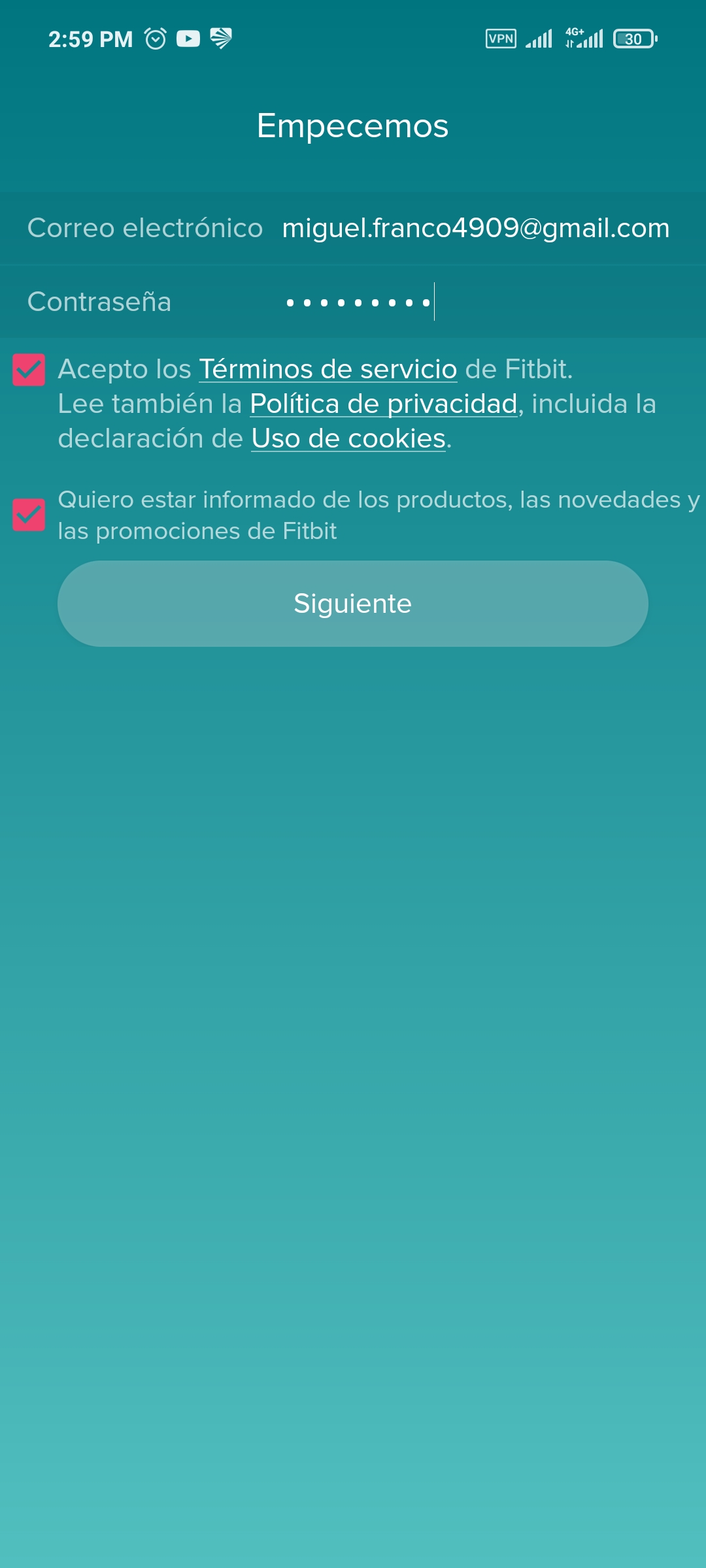Open the Uso de cookies statement
Viewport: 706px width, 1568px height.
tap(348, 439)
